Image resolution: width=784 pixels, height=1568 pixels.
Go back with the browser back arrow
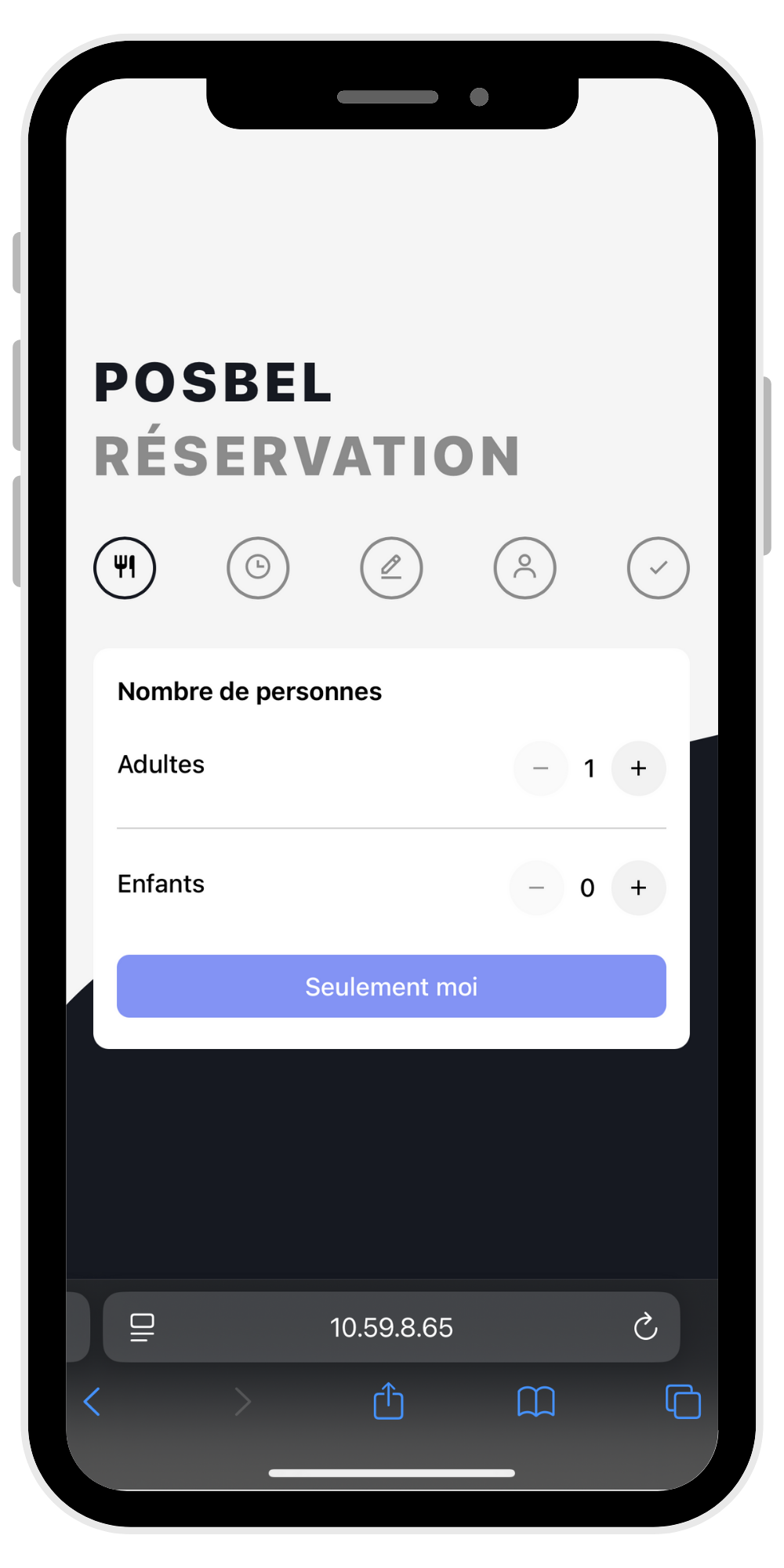(x=93, y=1401)
